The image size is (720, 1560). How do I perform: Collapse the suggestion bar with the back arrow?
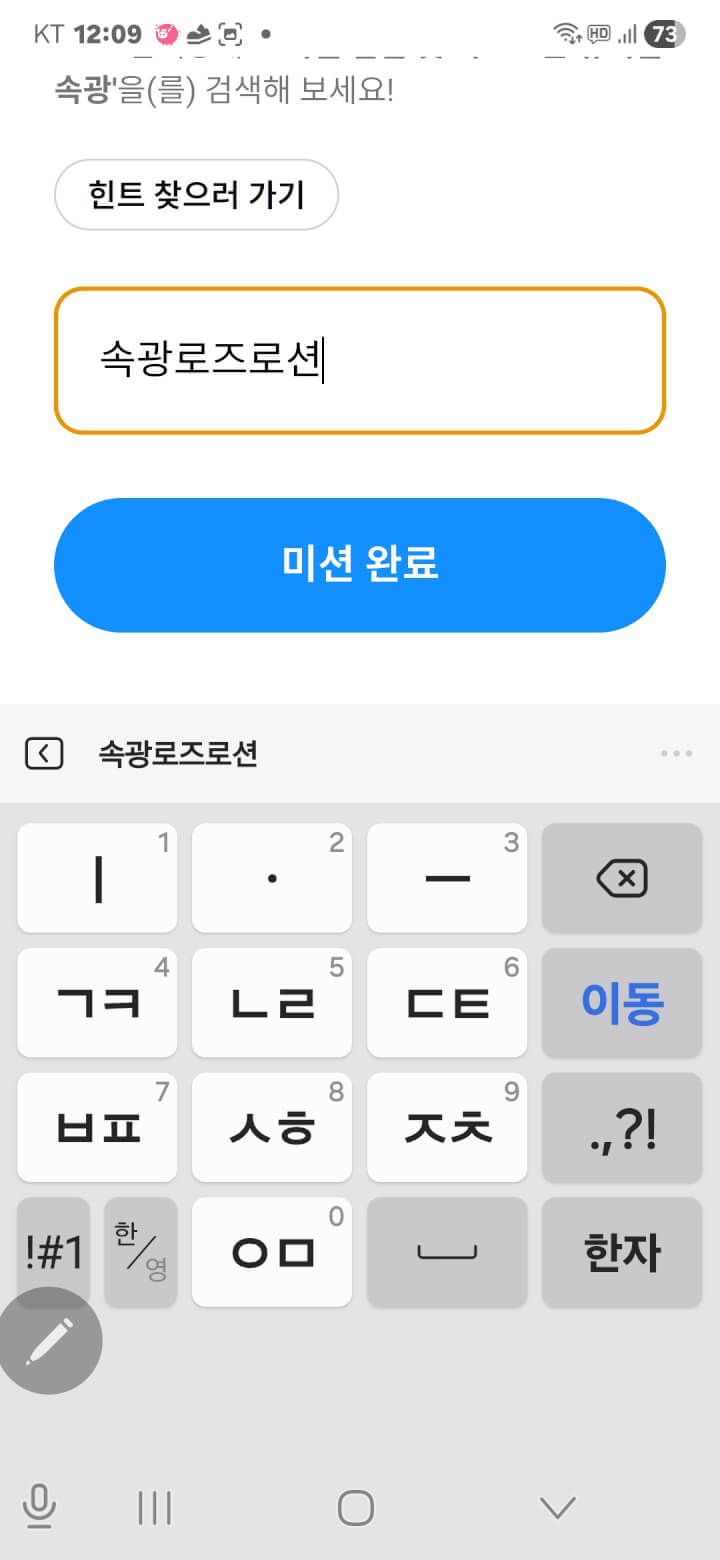[44, 753]
